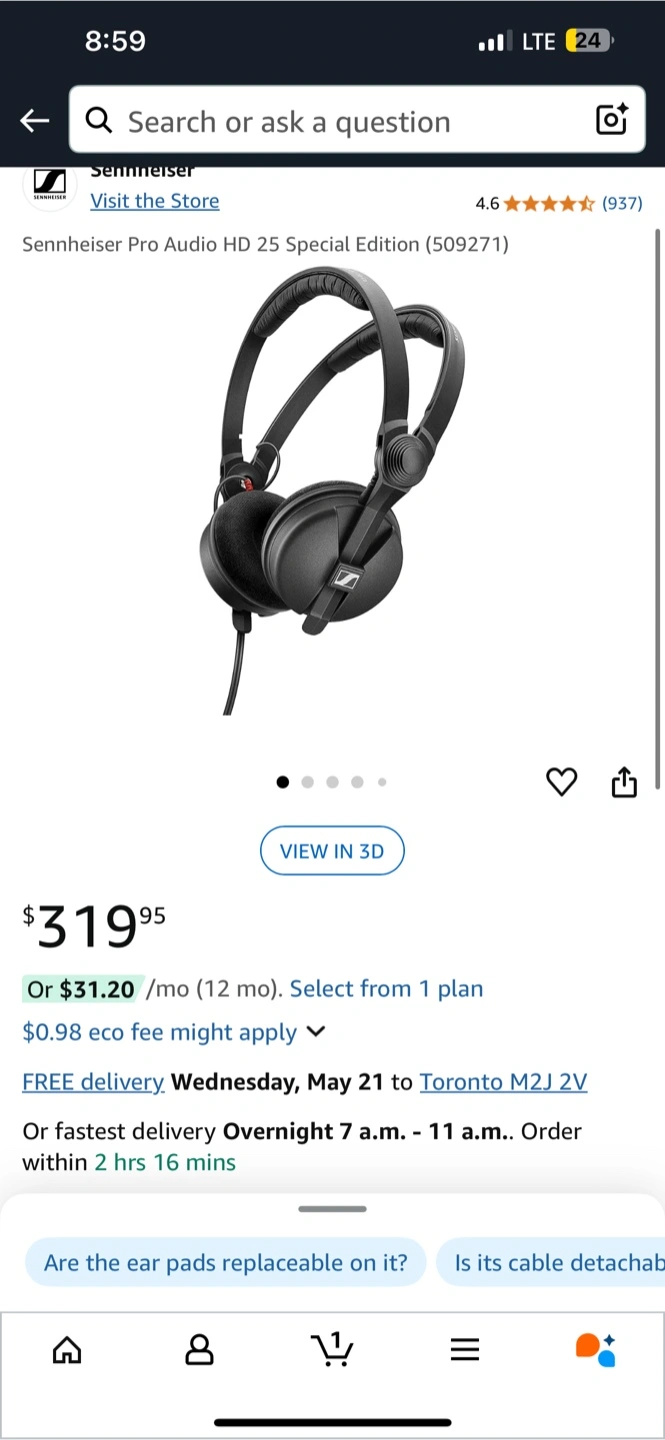Open the Visit the Store link
This screenshot has height=1440, width=665.
(155, 201)
